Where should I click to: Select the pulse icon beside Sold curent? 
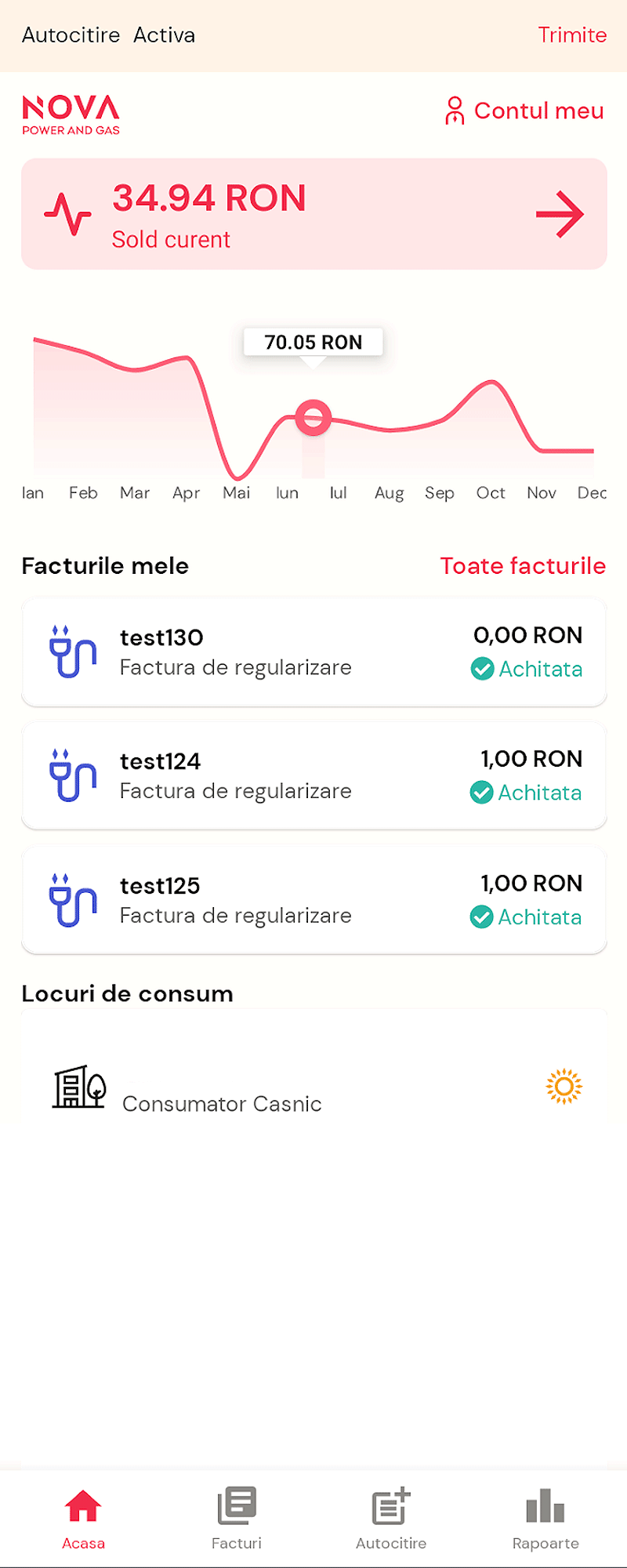coord(69,213)
